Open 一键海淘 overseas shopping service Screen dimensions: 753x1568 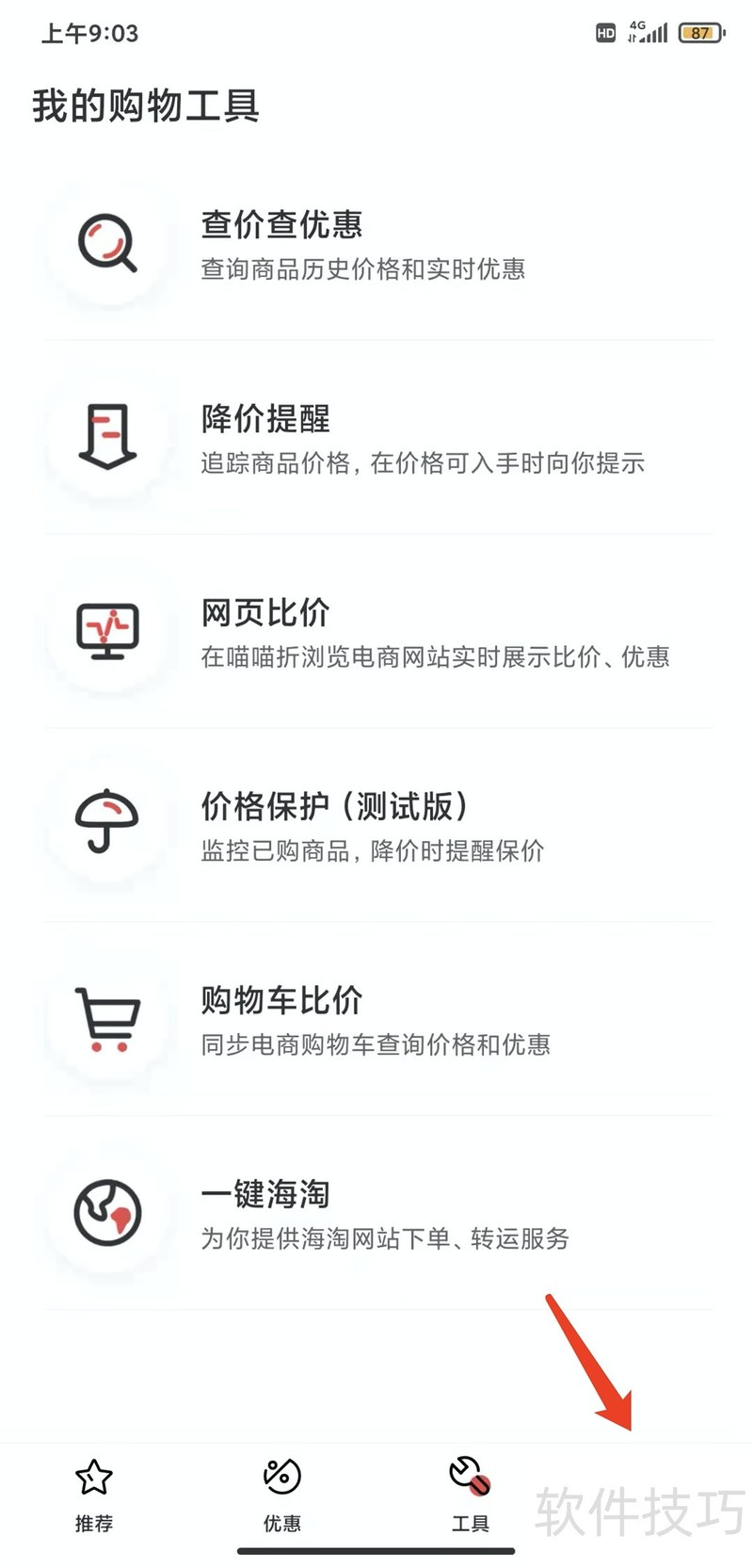point(376,1215)
